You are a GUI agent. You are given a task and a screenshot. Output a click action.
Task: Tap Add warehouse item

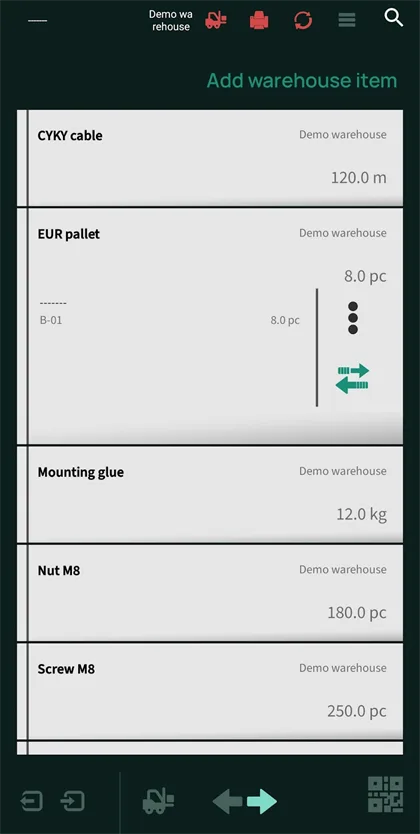[301, 81]
